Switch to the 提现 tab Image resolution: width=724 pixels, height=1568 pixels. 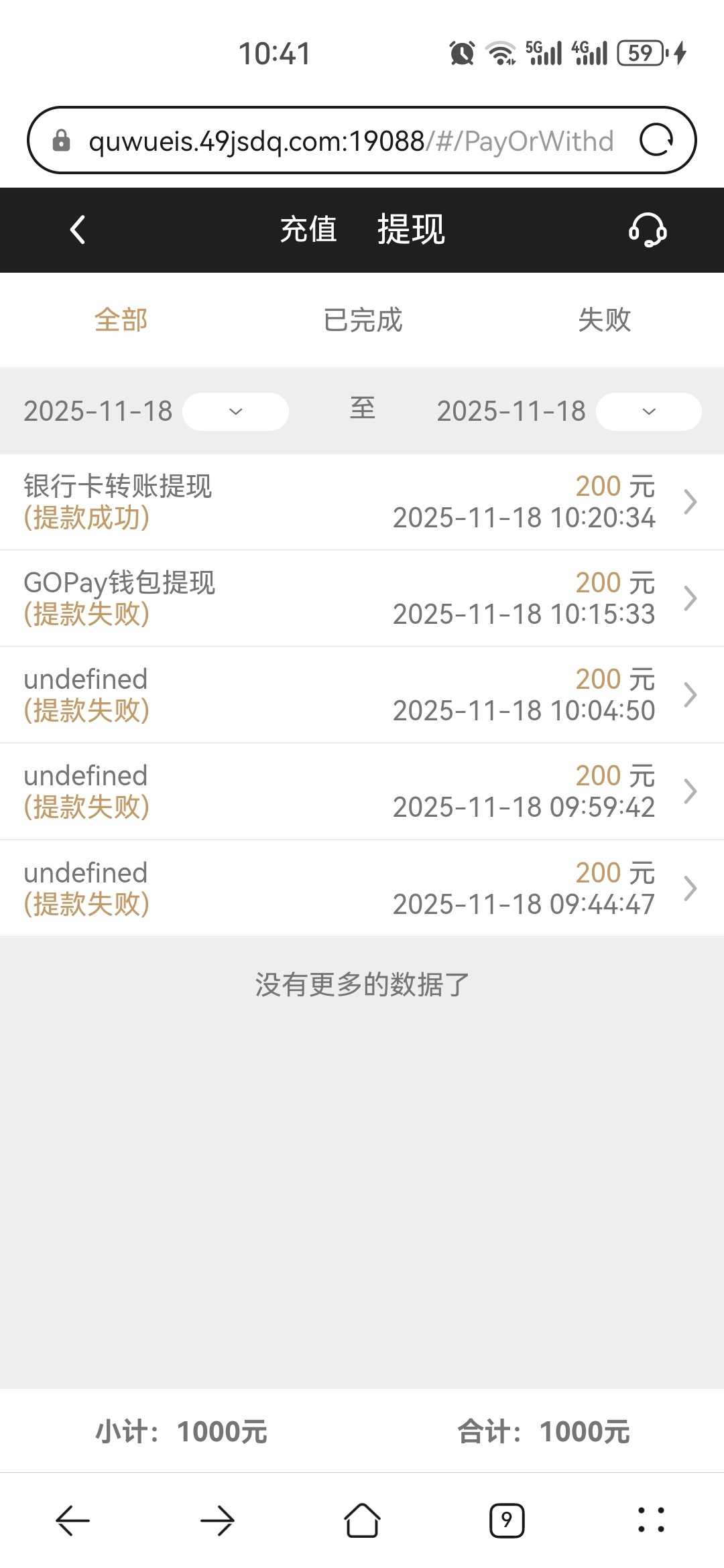click(x=411, y=230)
